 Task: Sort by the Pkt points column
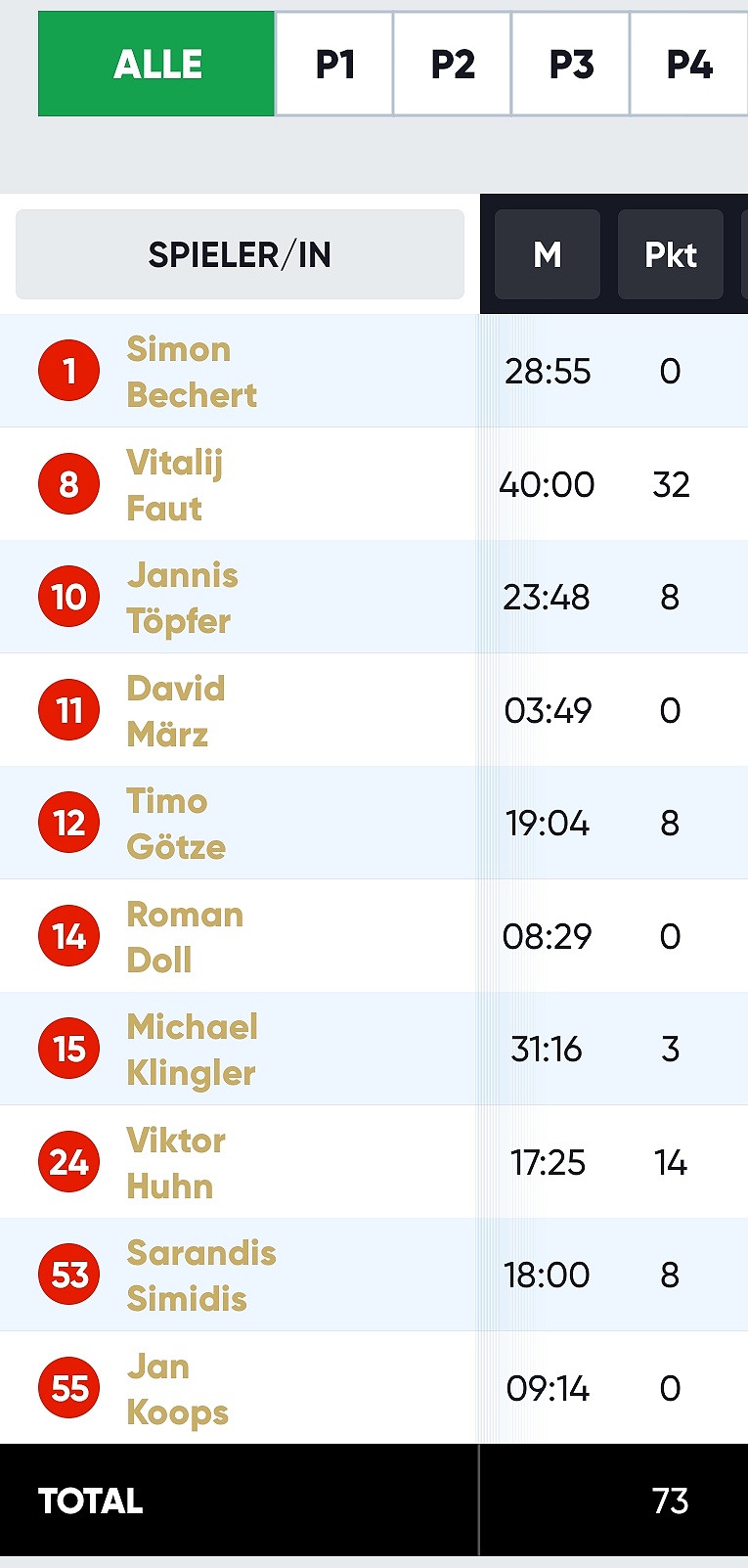671,254
